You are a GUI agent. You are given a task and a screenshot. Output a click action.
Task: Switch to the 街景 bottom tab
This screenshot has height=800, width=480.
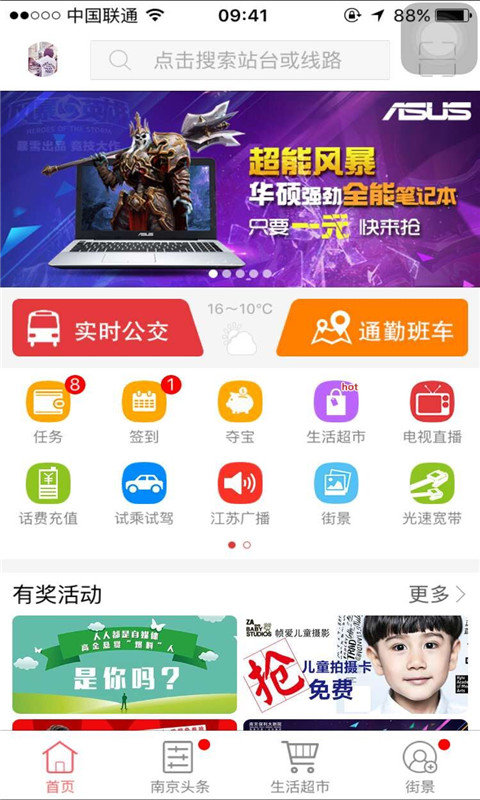(x=420, y=767)
